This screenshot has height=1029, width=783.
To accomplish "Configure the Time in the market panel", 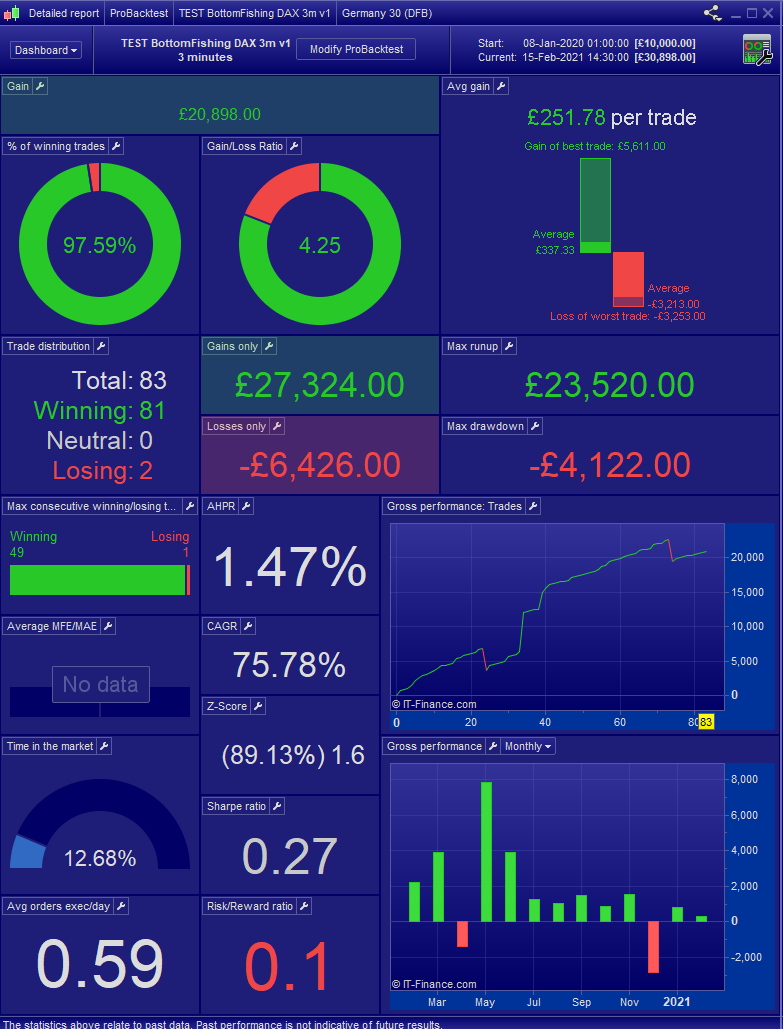I will [104, 747].
